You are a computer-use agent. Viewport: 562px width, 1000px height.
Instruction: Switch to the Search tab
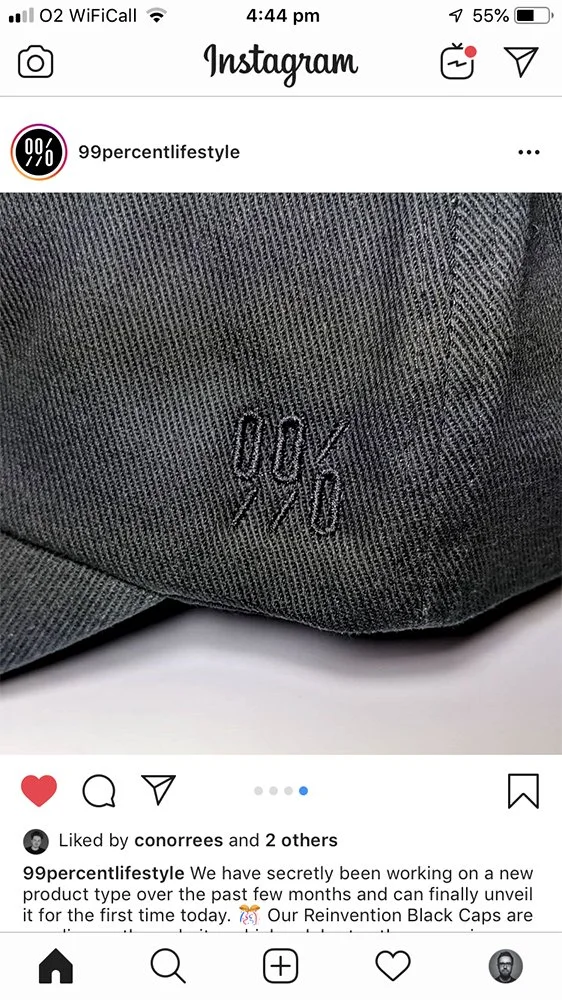pos(168,966)
